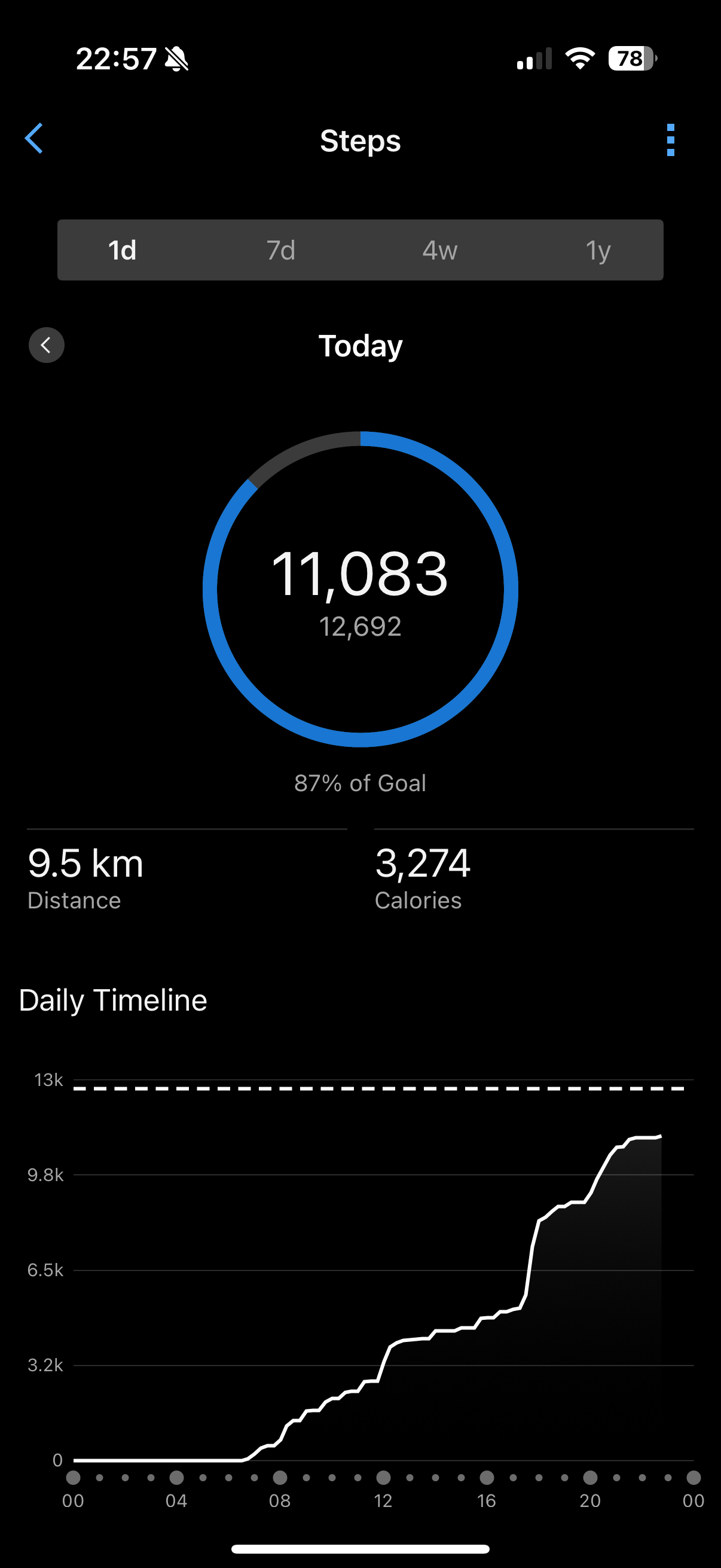
Task: Go back from the Steps screen
Action: (x=34, y=139)
